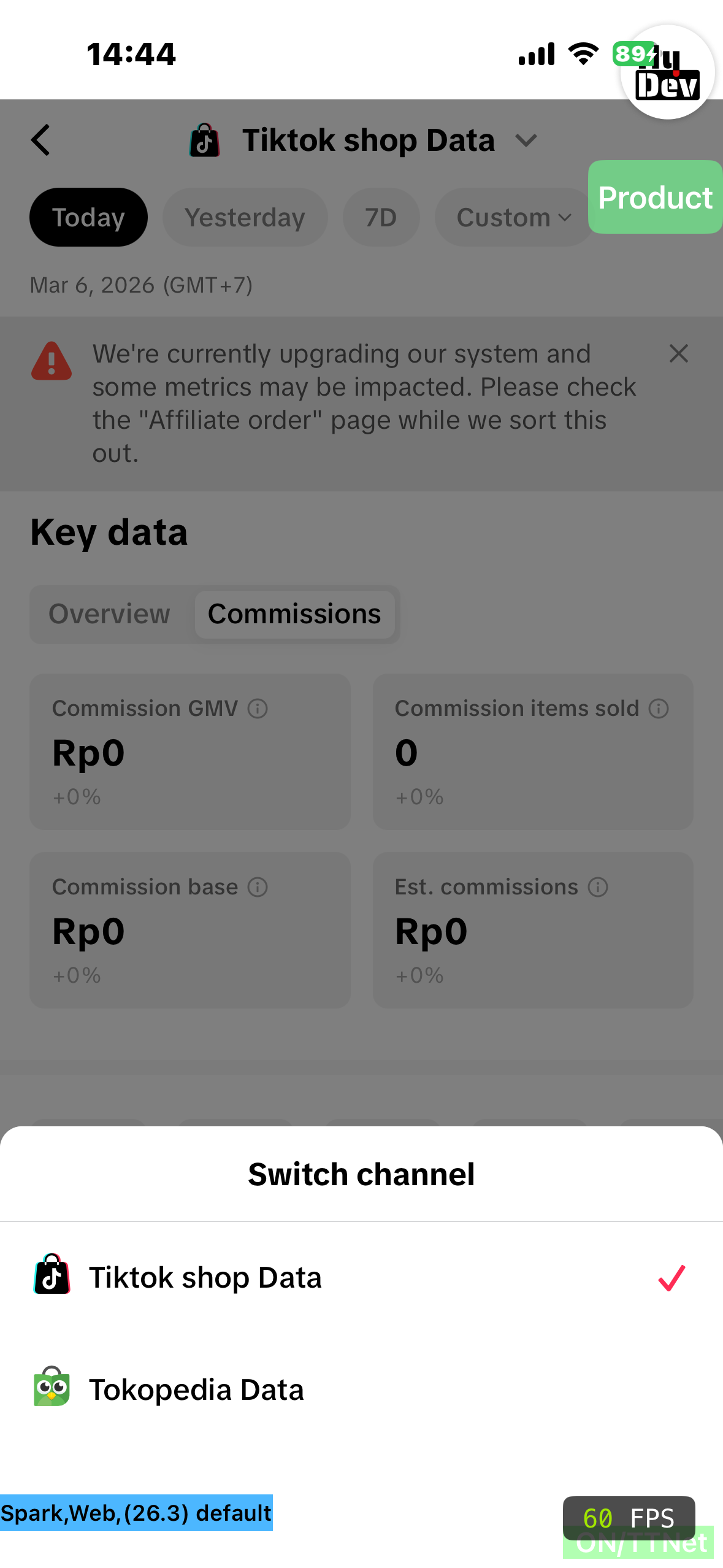Select the Commissions tab
This screenshot has height=1568, width=723.
[x=294, y=614]
